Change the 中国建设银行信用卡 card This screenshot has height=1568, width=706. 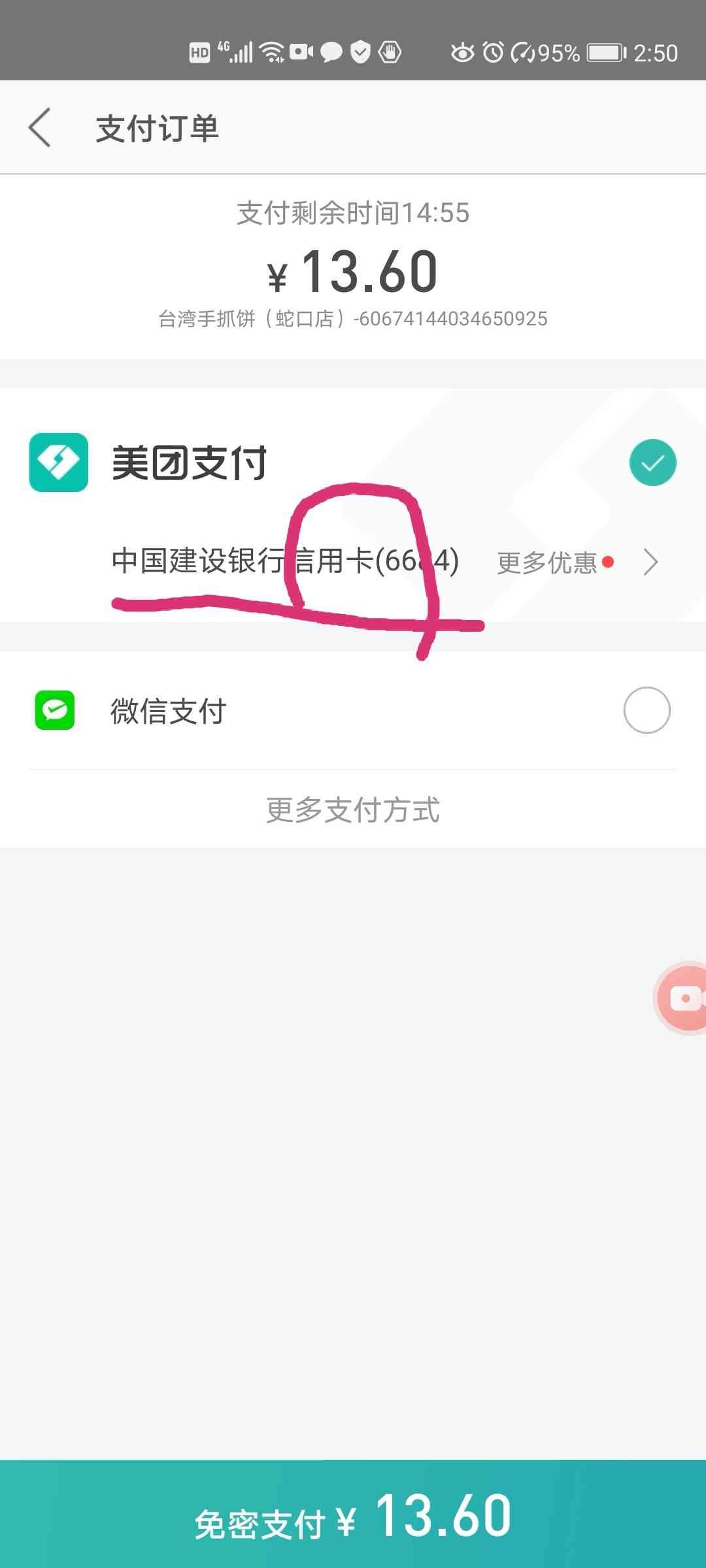[285, 561]
